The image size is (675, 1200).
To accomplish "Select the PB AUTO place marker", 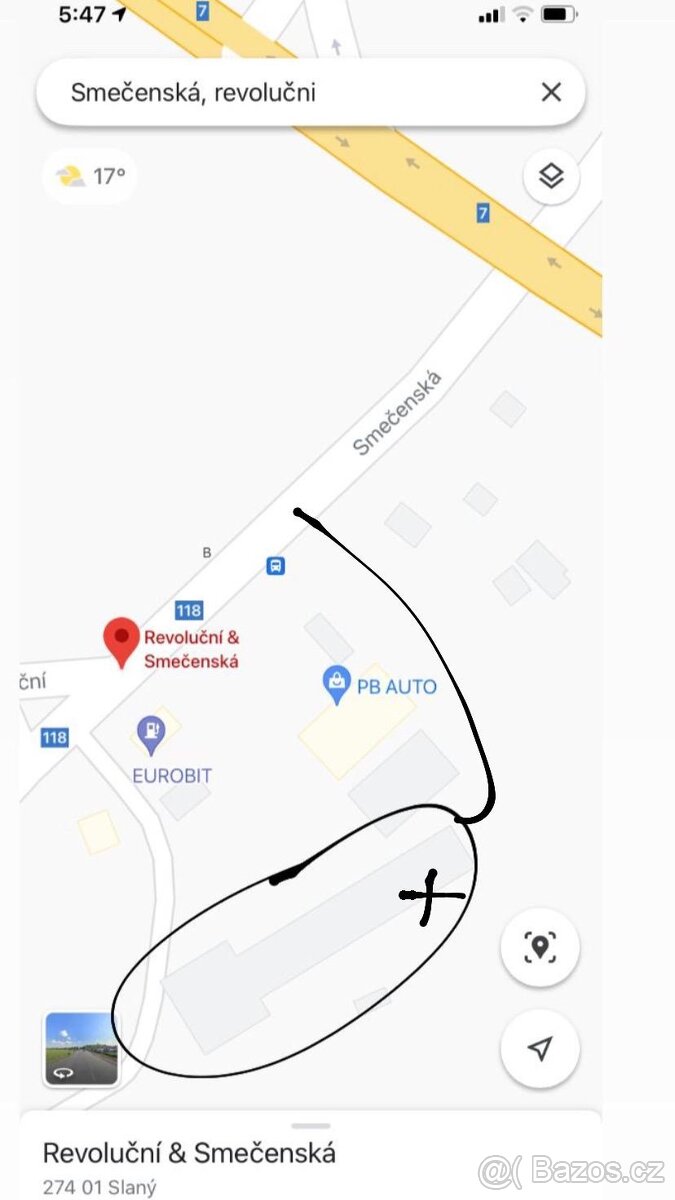I will pos(337,685).
